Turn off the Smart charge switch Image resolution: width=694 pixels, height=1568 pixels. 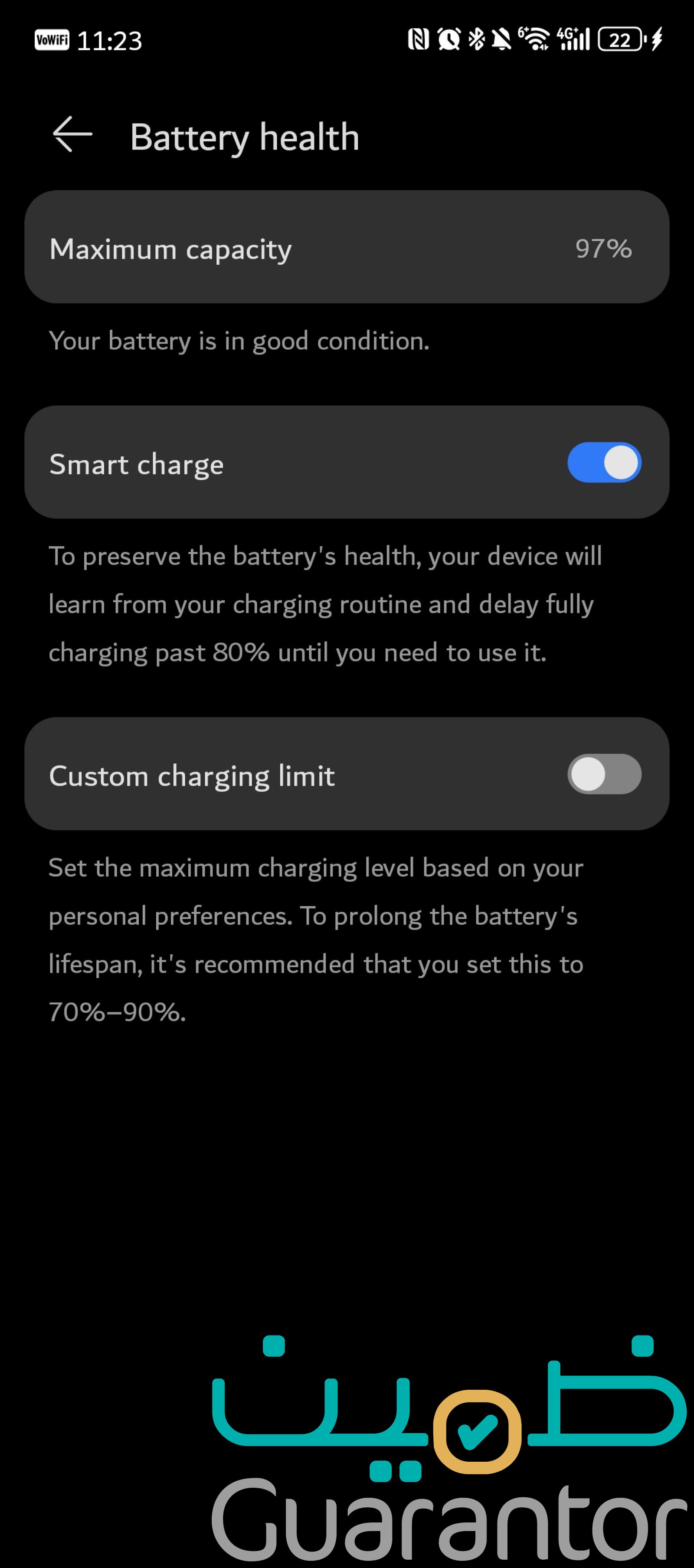pos(603,463)
